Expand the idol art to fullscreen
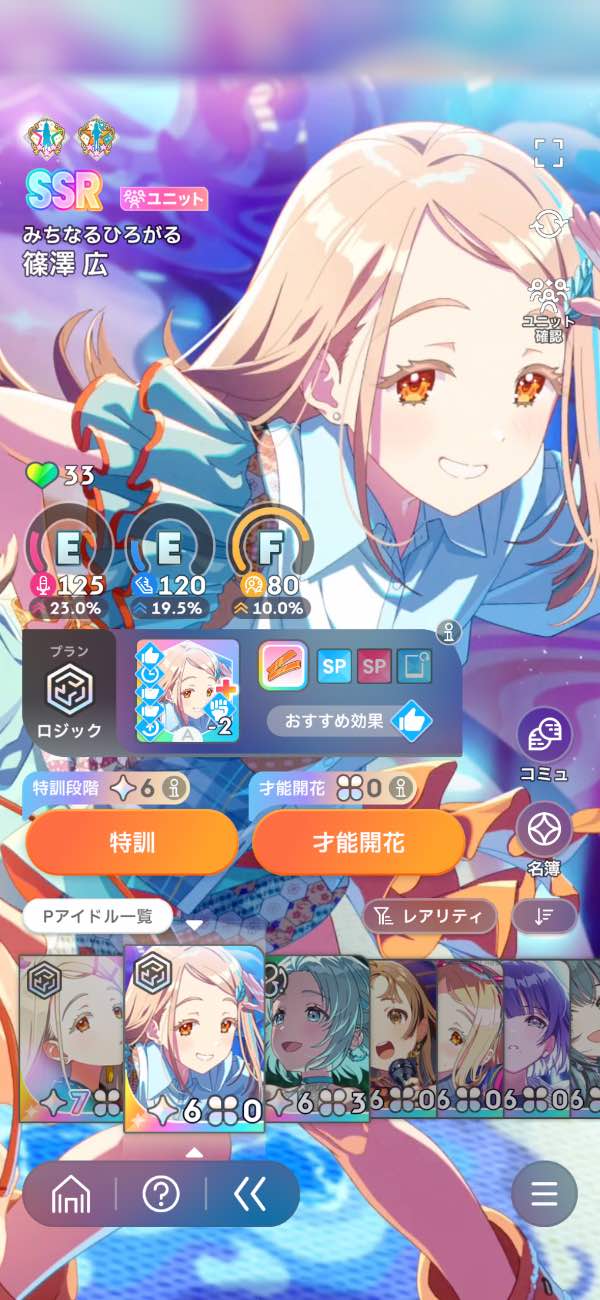600x1300 pixels. click(548, 153)
